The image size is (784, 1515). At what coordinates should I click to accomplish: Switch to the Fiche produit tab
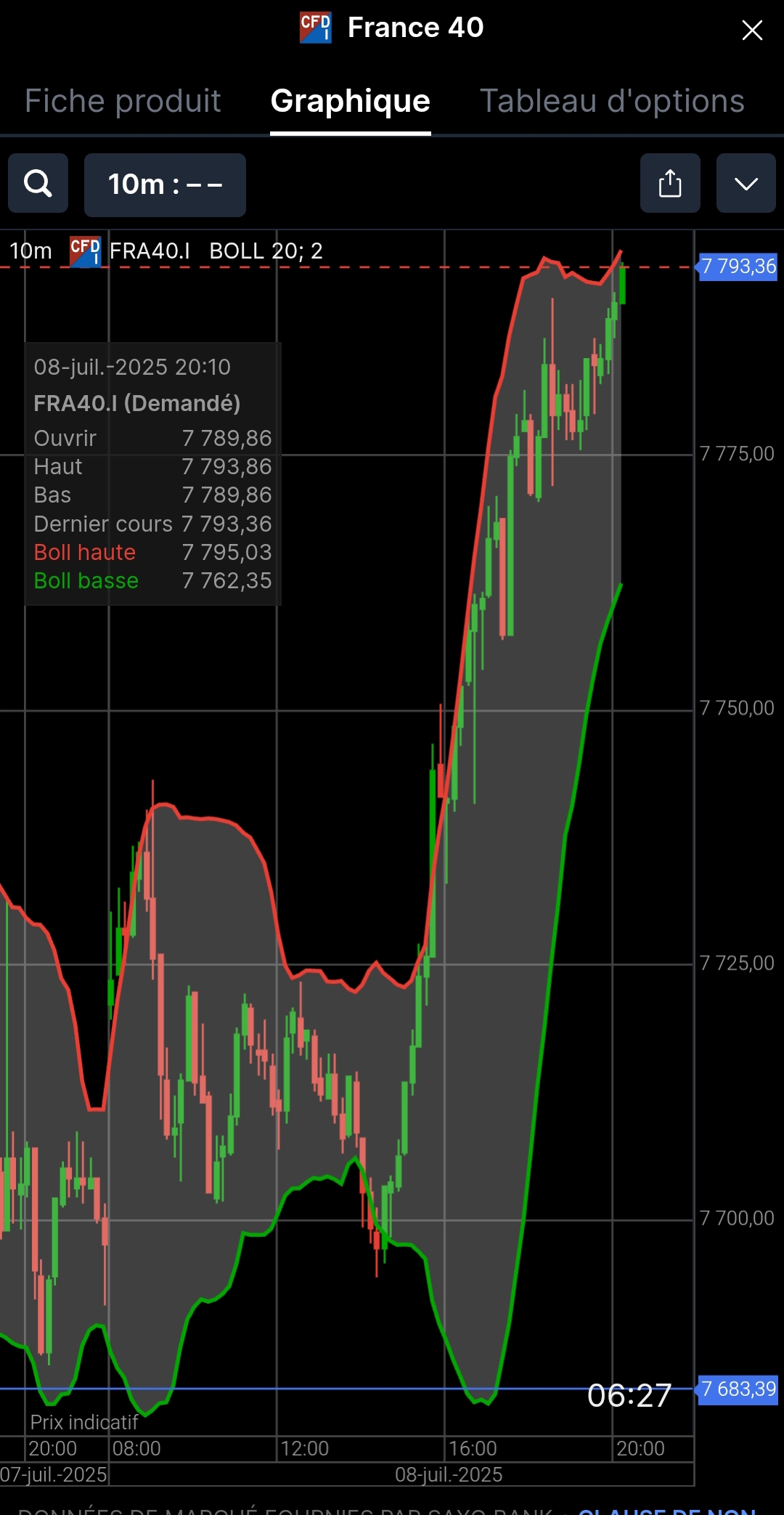(123, 101)
